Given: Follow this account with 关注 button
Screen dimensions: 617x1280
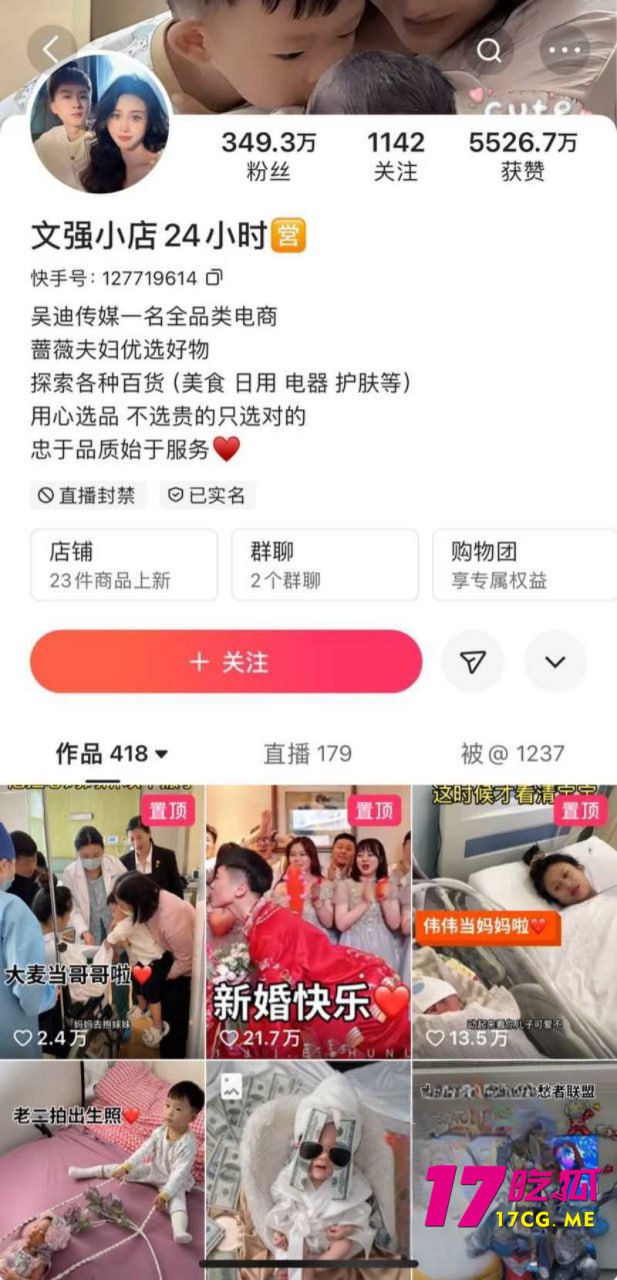Looking at the screenshot, I should 226,662.
